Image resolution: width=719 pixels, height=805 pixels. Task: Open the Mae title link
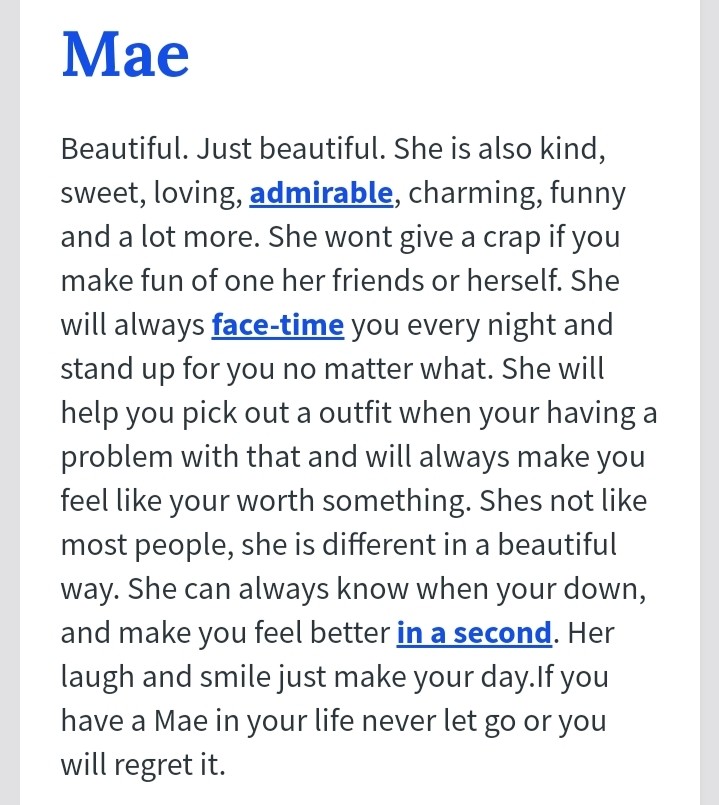(125, 54)
